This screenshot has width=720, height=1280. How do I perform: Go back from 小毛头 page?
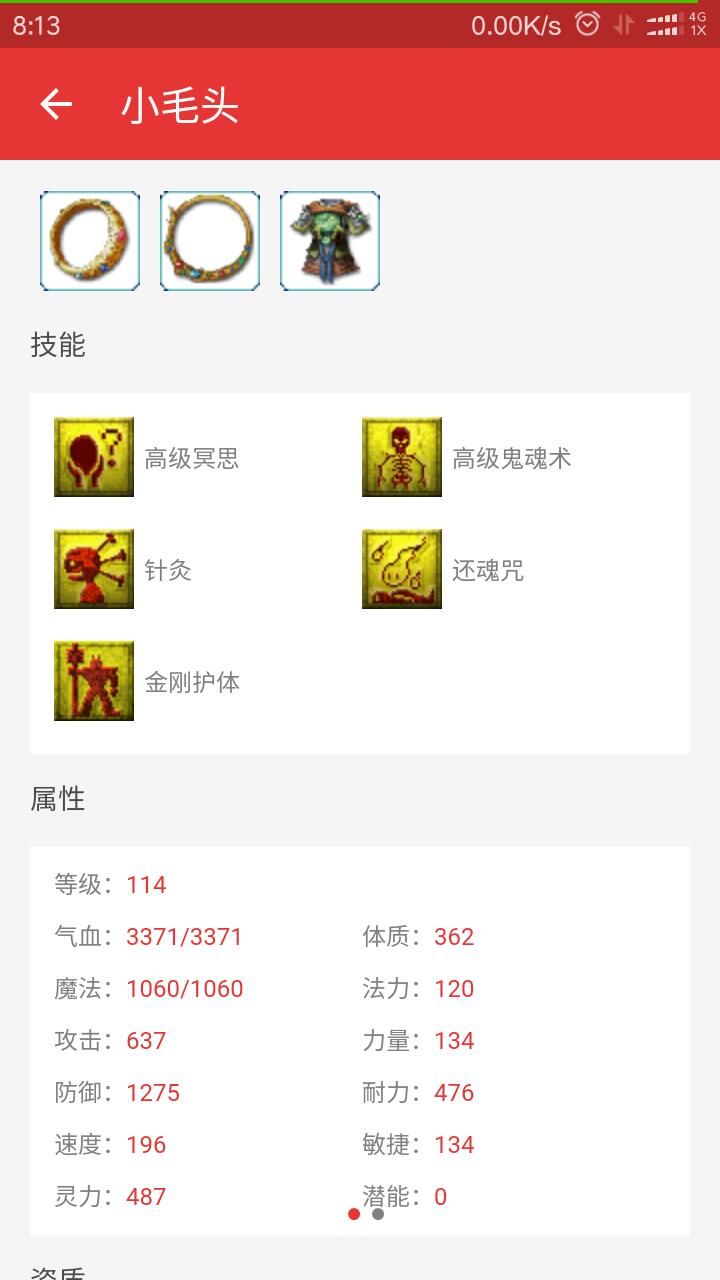(x=56, y=104)
